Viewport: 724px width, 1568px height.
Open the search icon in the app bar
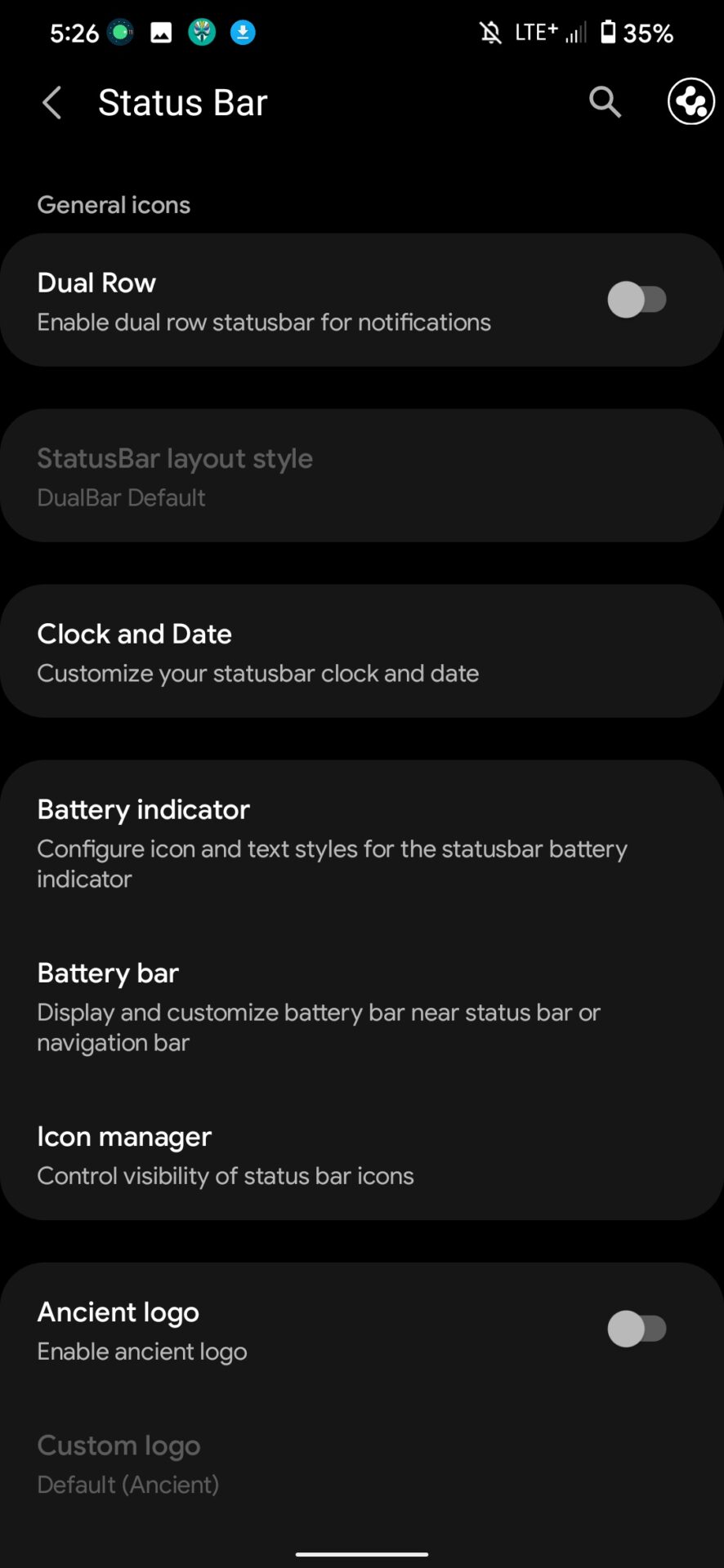(605, 103)
